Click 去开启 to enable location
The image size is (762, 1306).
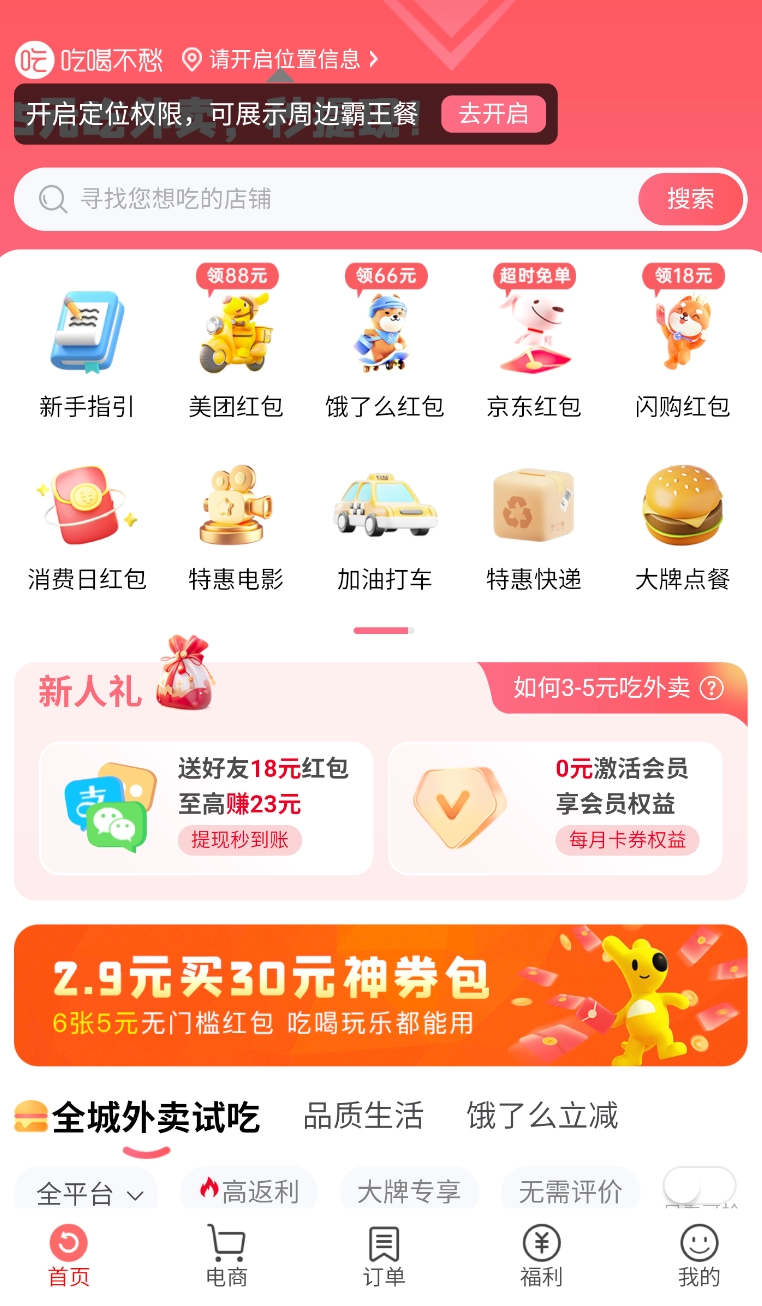tap(493, 114)
